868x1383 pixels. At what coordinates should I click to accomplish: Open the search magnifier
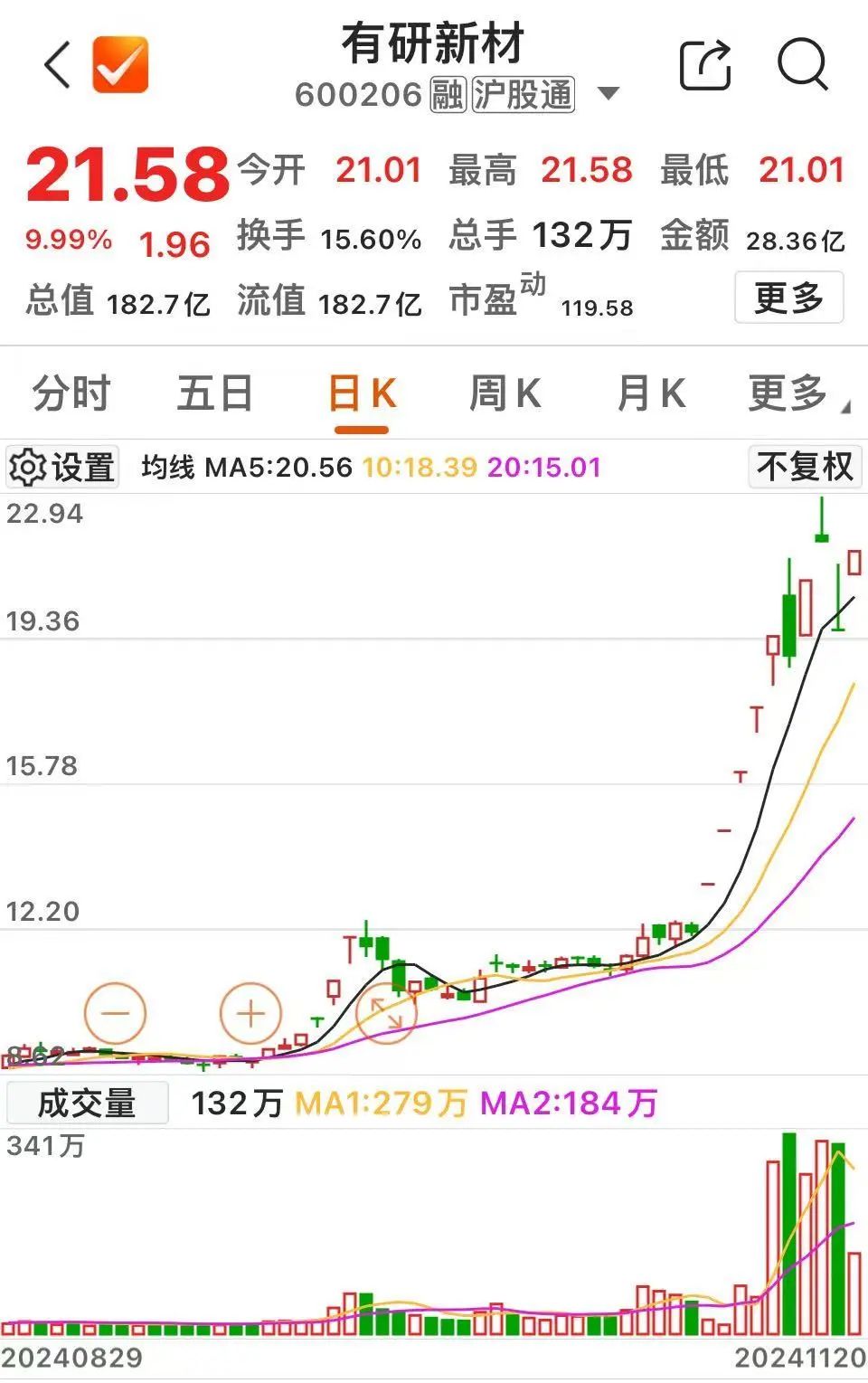(803, 65)
